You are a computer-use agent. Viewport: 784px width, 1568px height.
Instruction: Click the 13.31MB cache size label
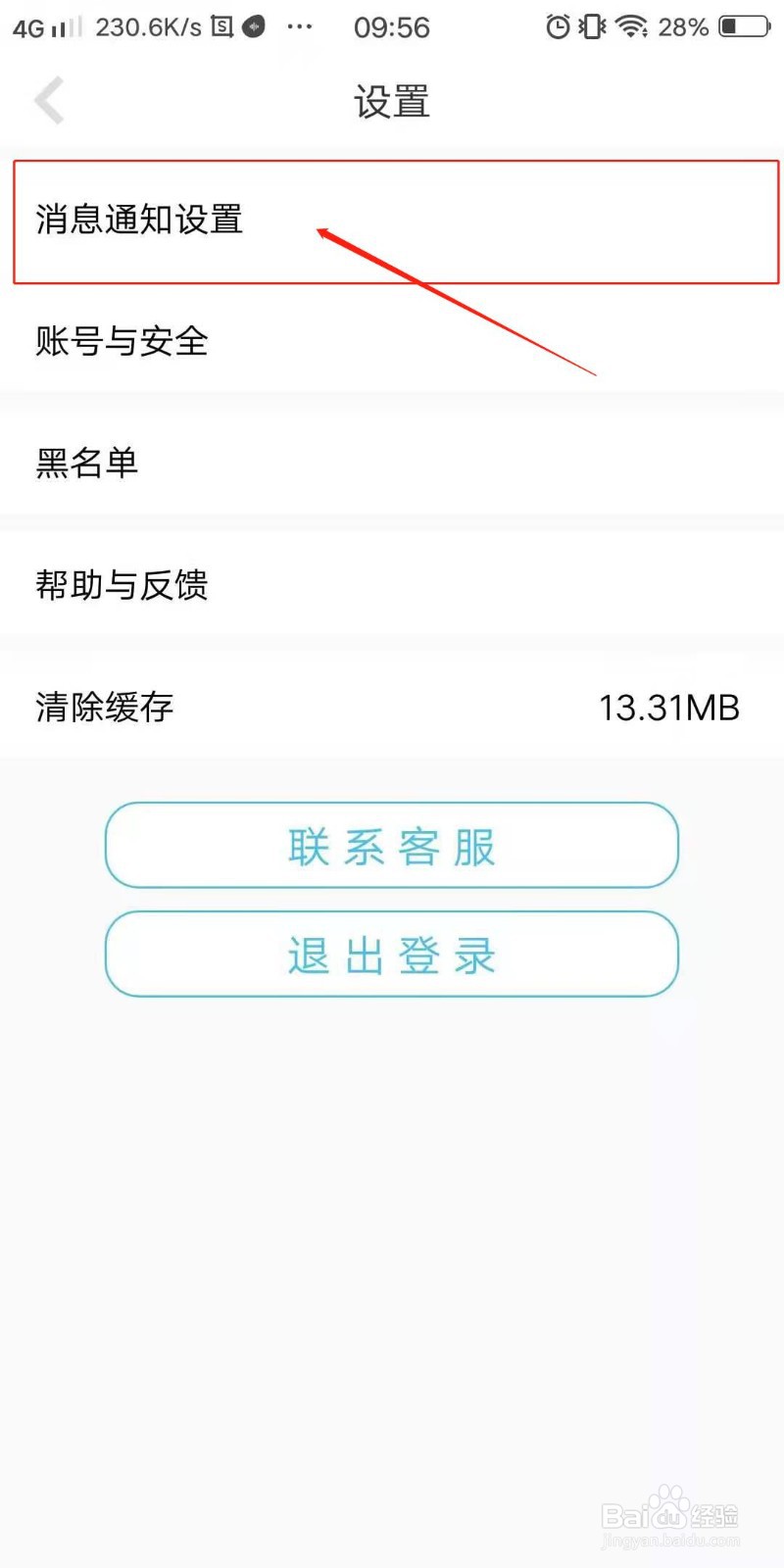click(669, 708)
